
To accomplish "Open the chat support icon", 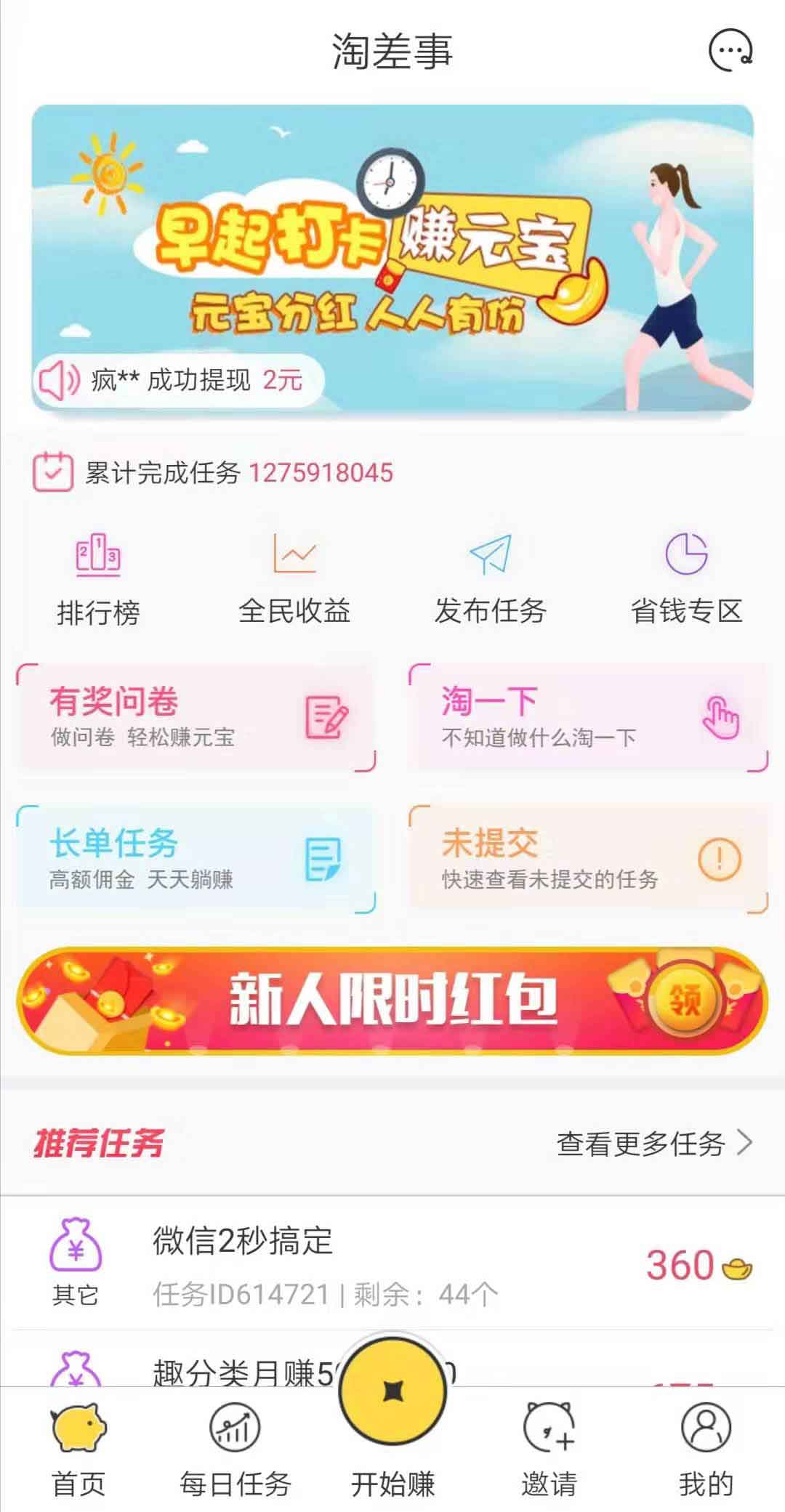I will pos(730,51).
